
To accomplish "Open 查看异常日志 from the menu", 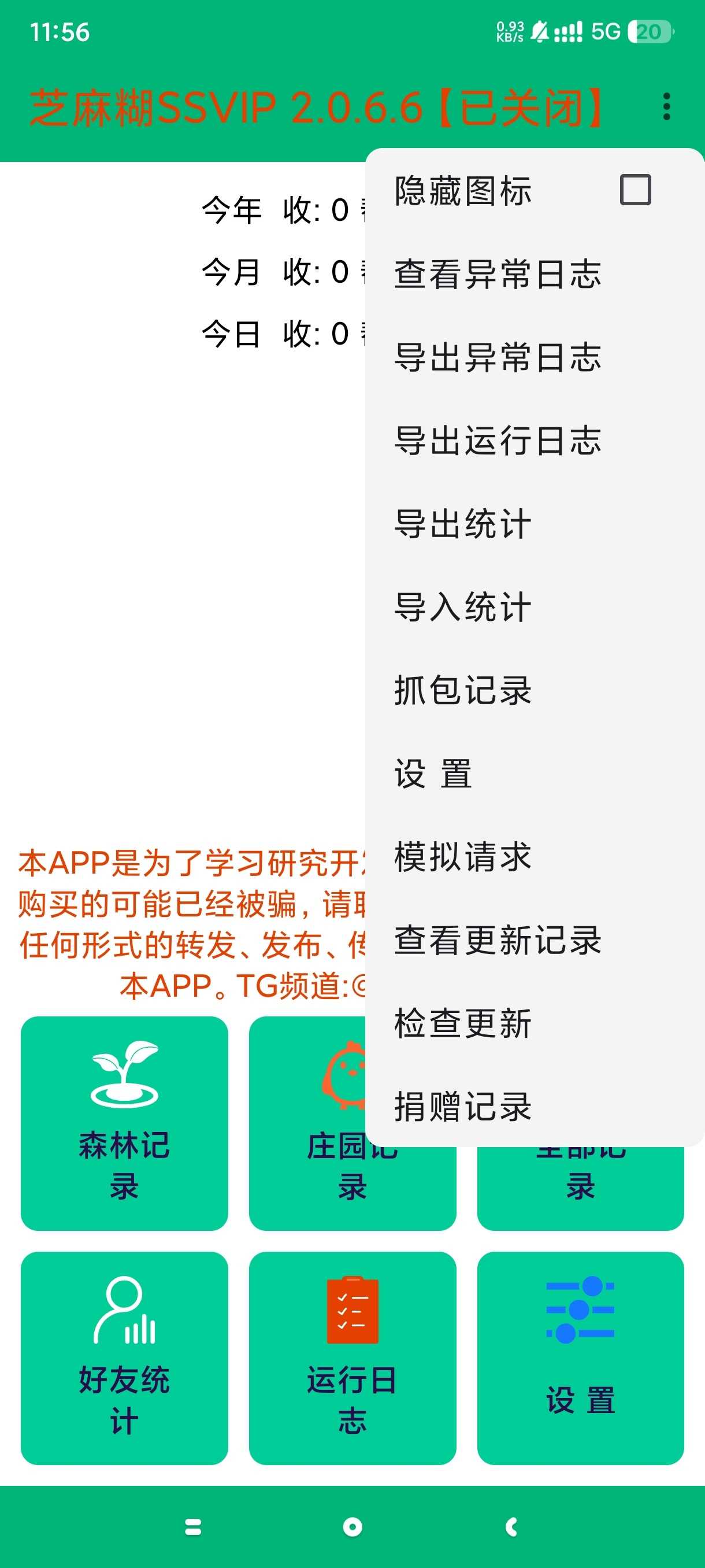I will (497, 274).
